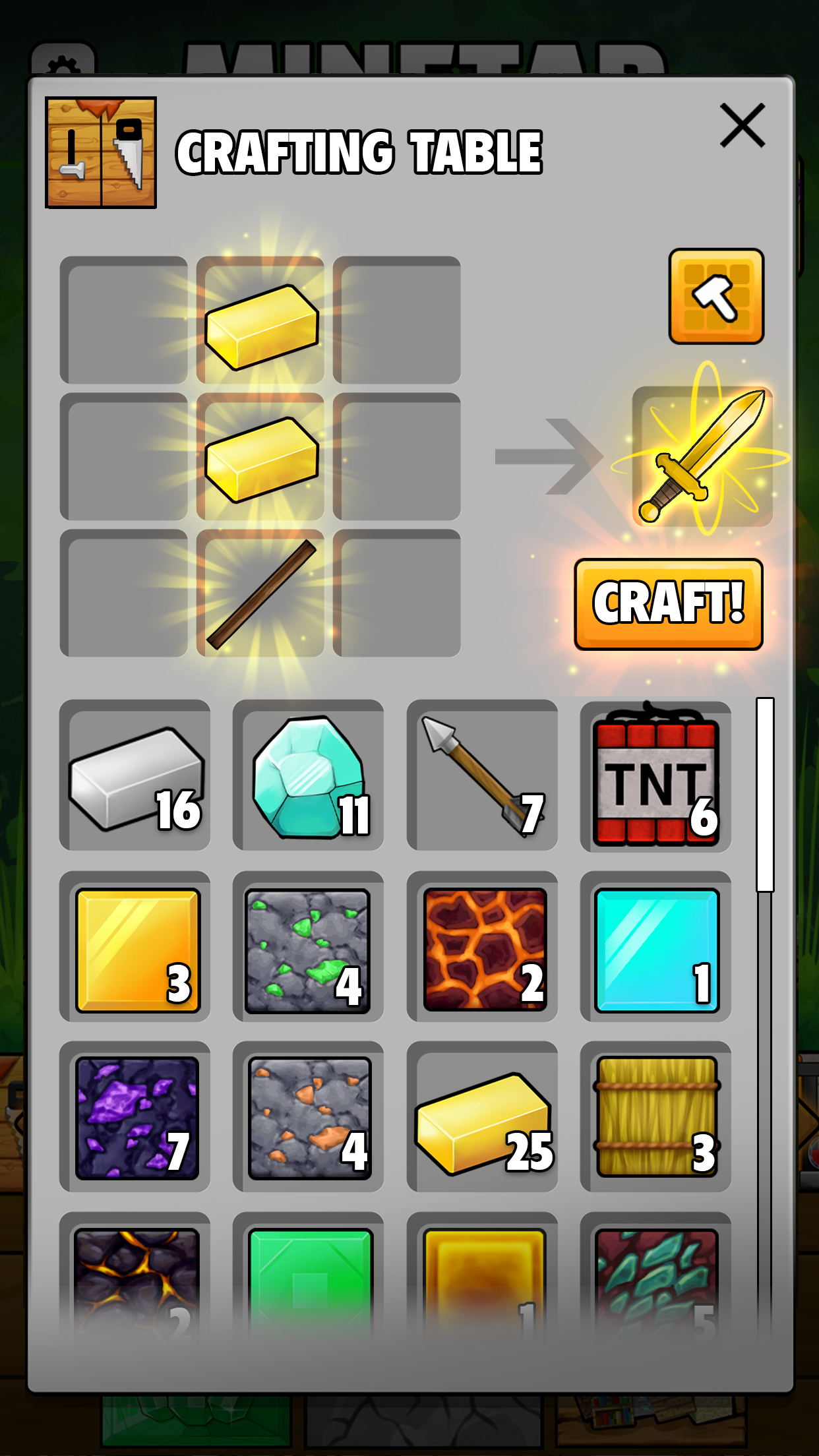Choose the gold block stack of 3
The image size is (819, 1456).
tap(135, 947)
